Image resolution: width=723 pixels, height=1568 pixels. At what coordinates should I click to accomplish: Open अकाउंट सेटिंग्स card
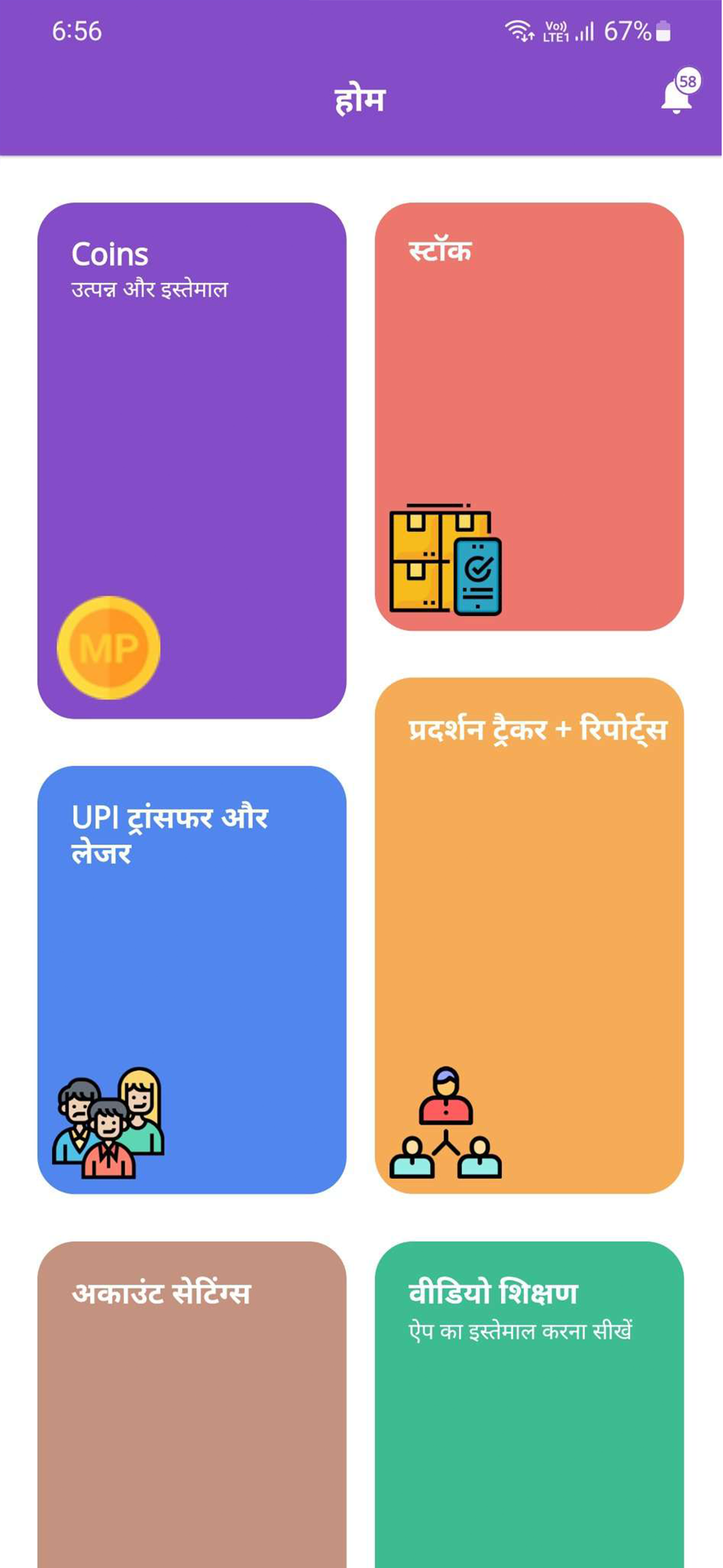coord(192,1403)
